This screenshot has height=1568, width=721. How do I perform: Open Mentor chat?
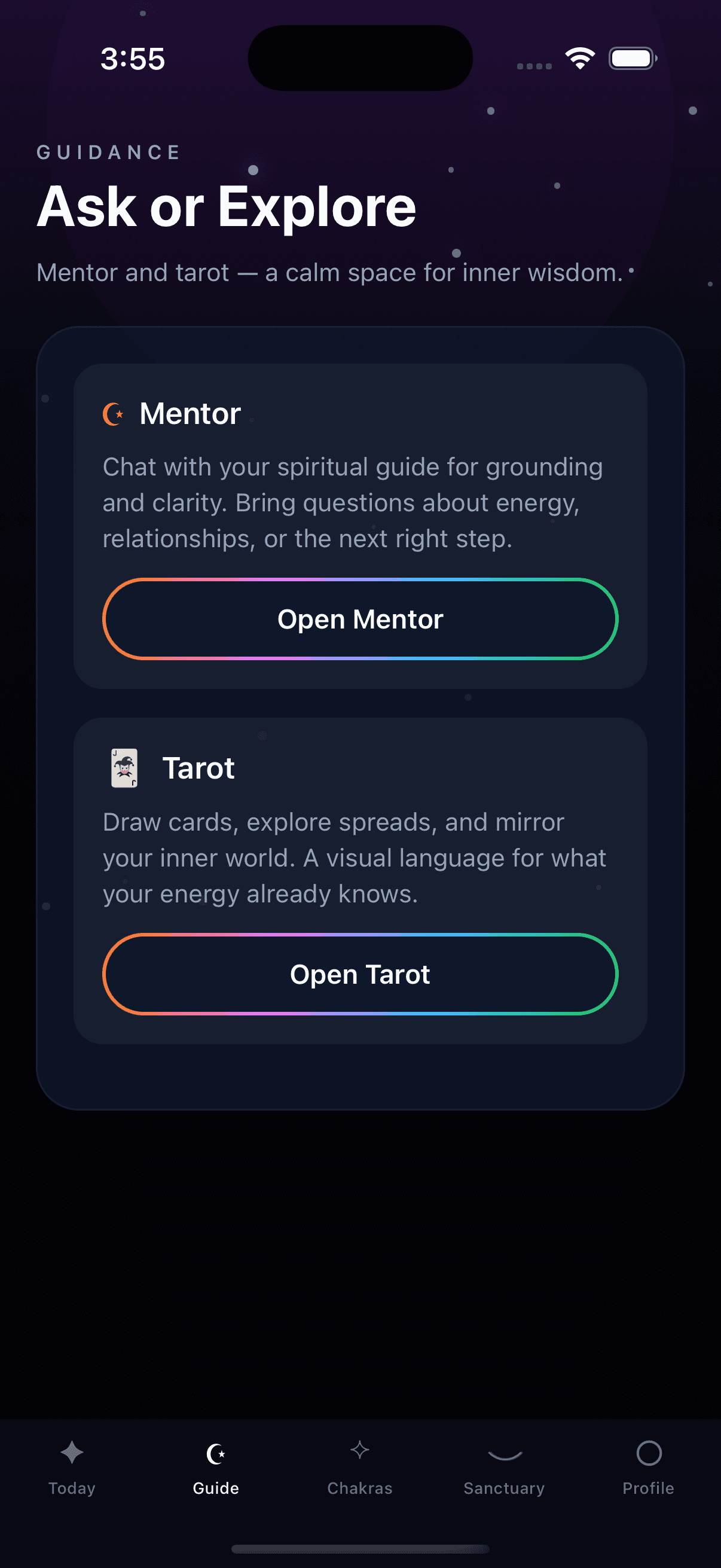click(x=360, y=618)
